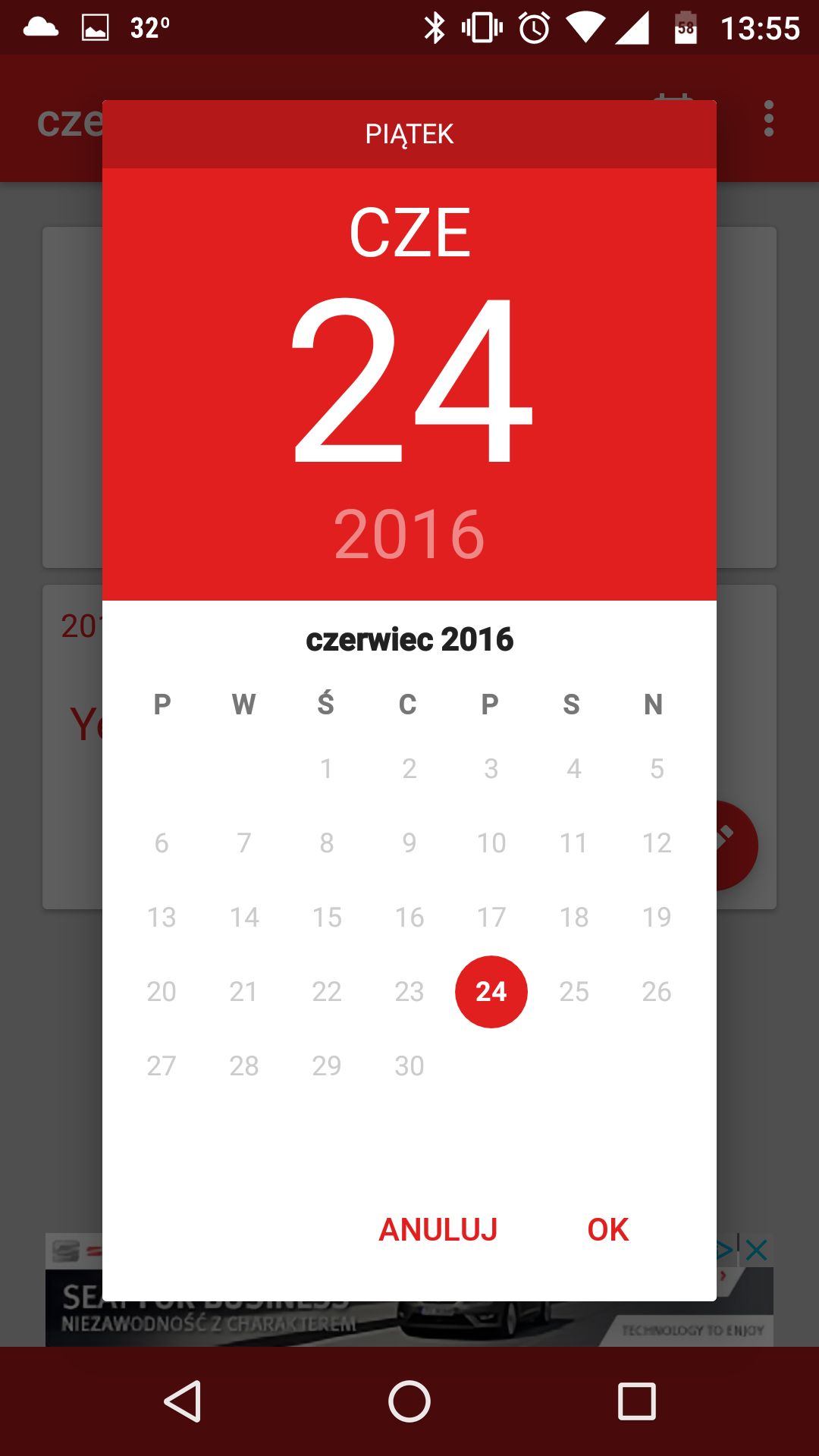This screenshot has width=819, height=1456.
Task: Tap day 1 in the calendar
Action: pos(326,768)
